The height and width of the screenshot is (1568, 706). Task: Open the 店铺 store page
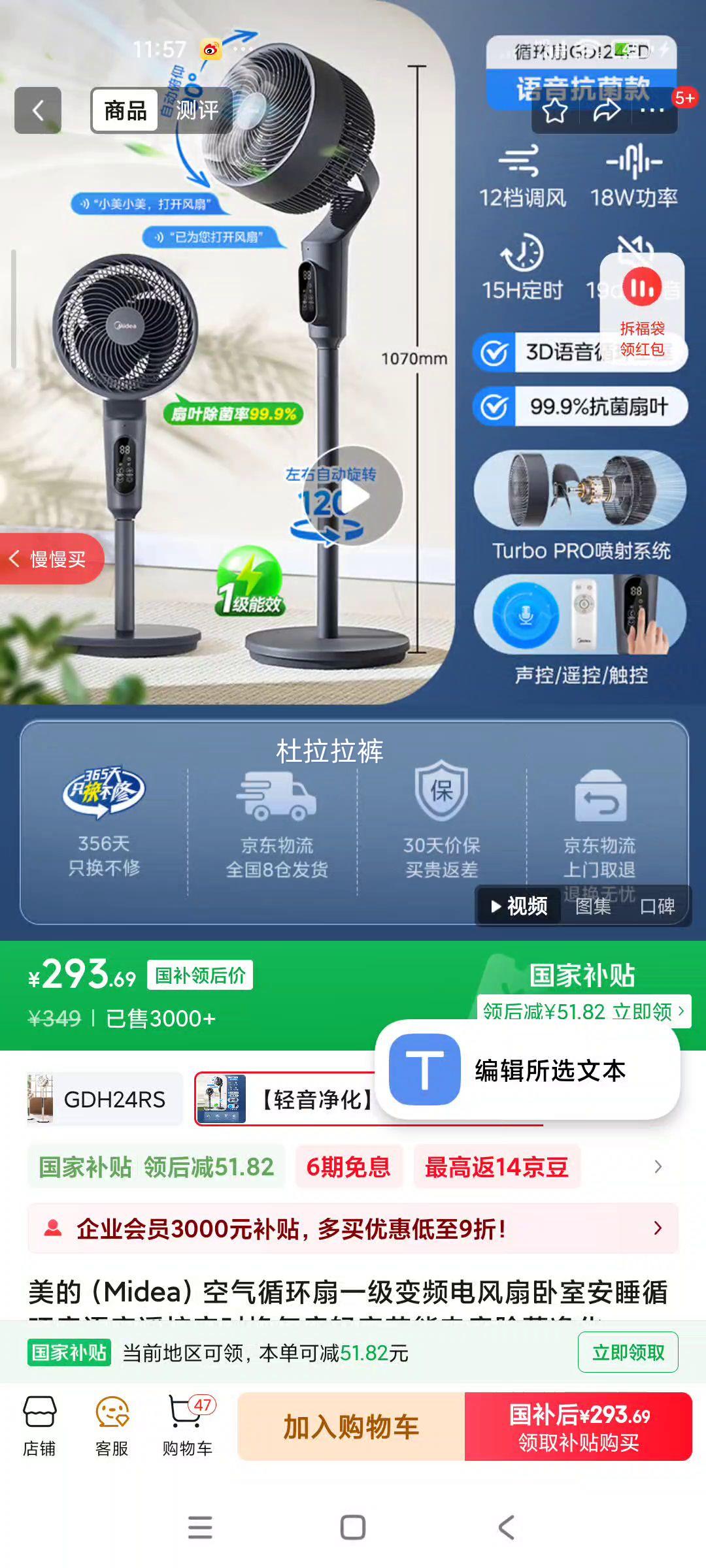click(39, 1427)
